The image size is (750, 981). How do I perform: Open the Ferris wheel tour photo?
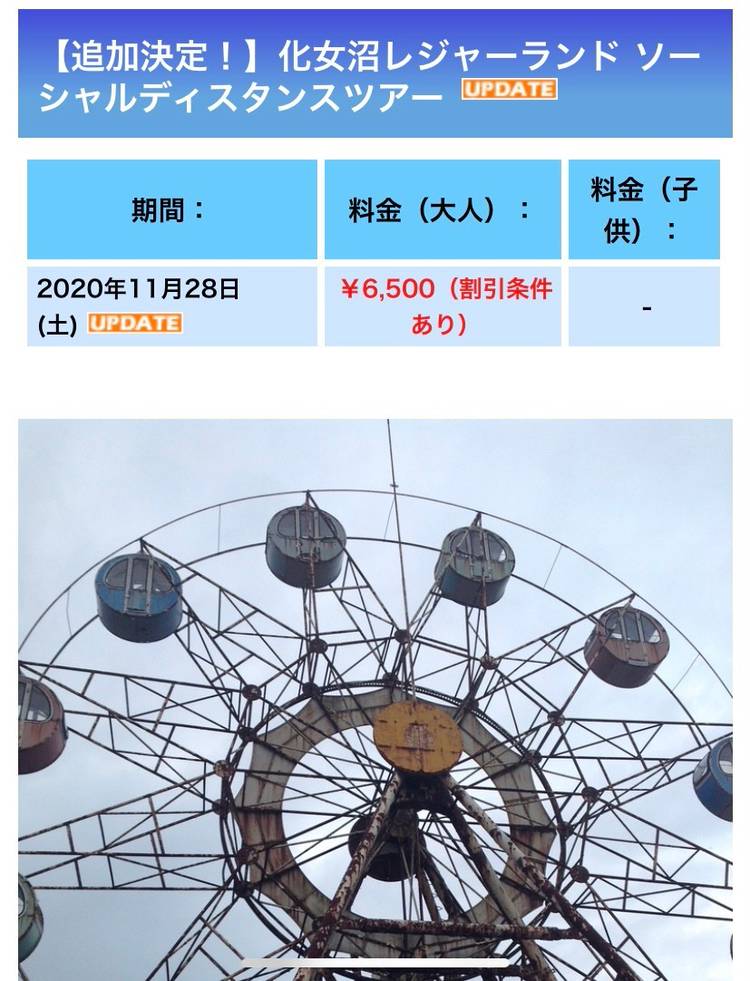[x=375, y=698]
